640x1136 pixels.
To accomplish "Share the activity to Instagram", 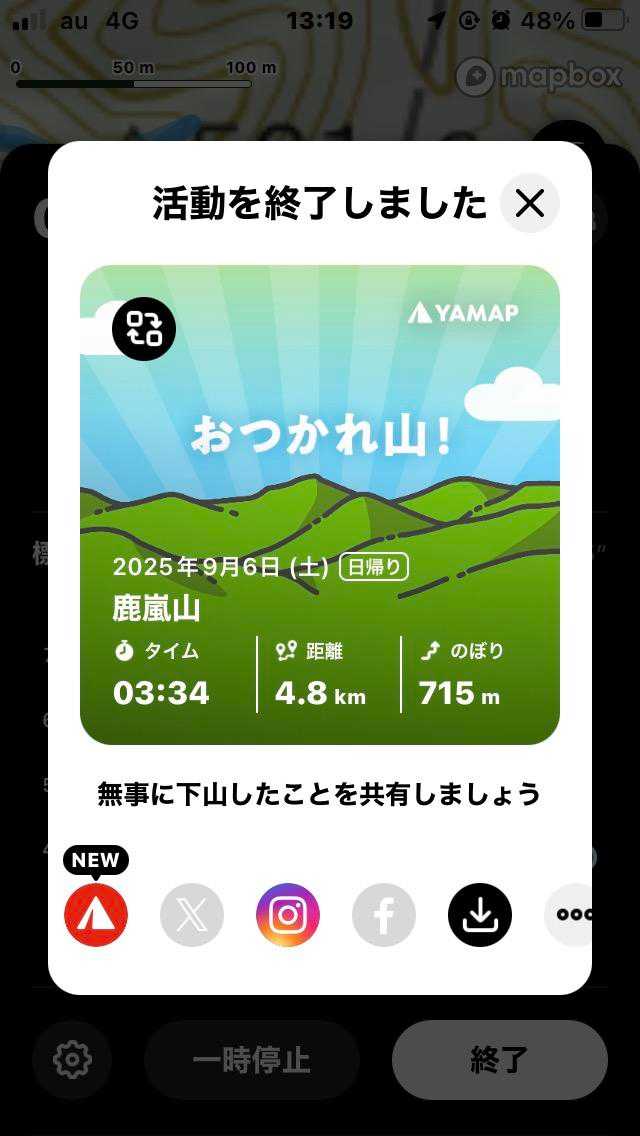I will tap(288, 915).
